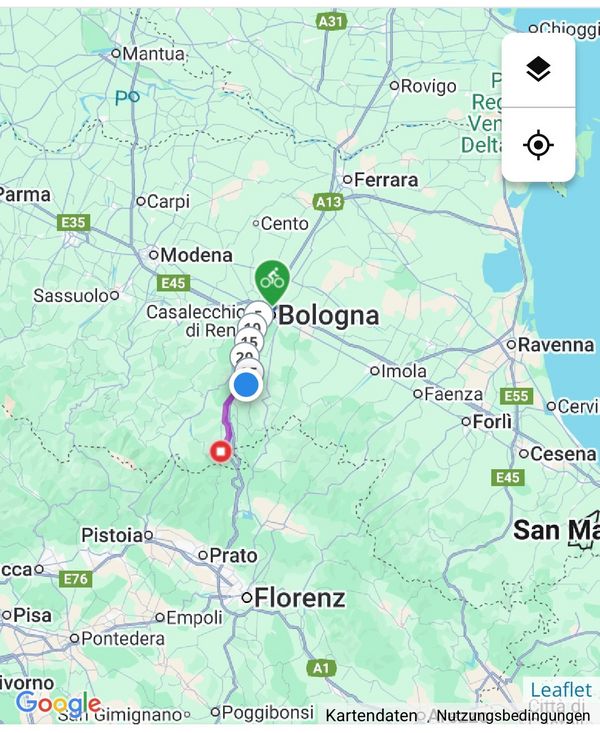This screenshot has width=600, height=733.
Task: Open the map layers selector
Action: (538, 70)
